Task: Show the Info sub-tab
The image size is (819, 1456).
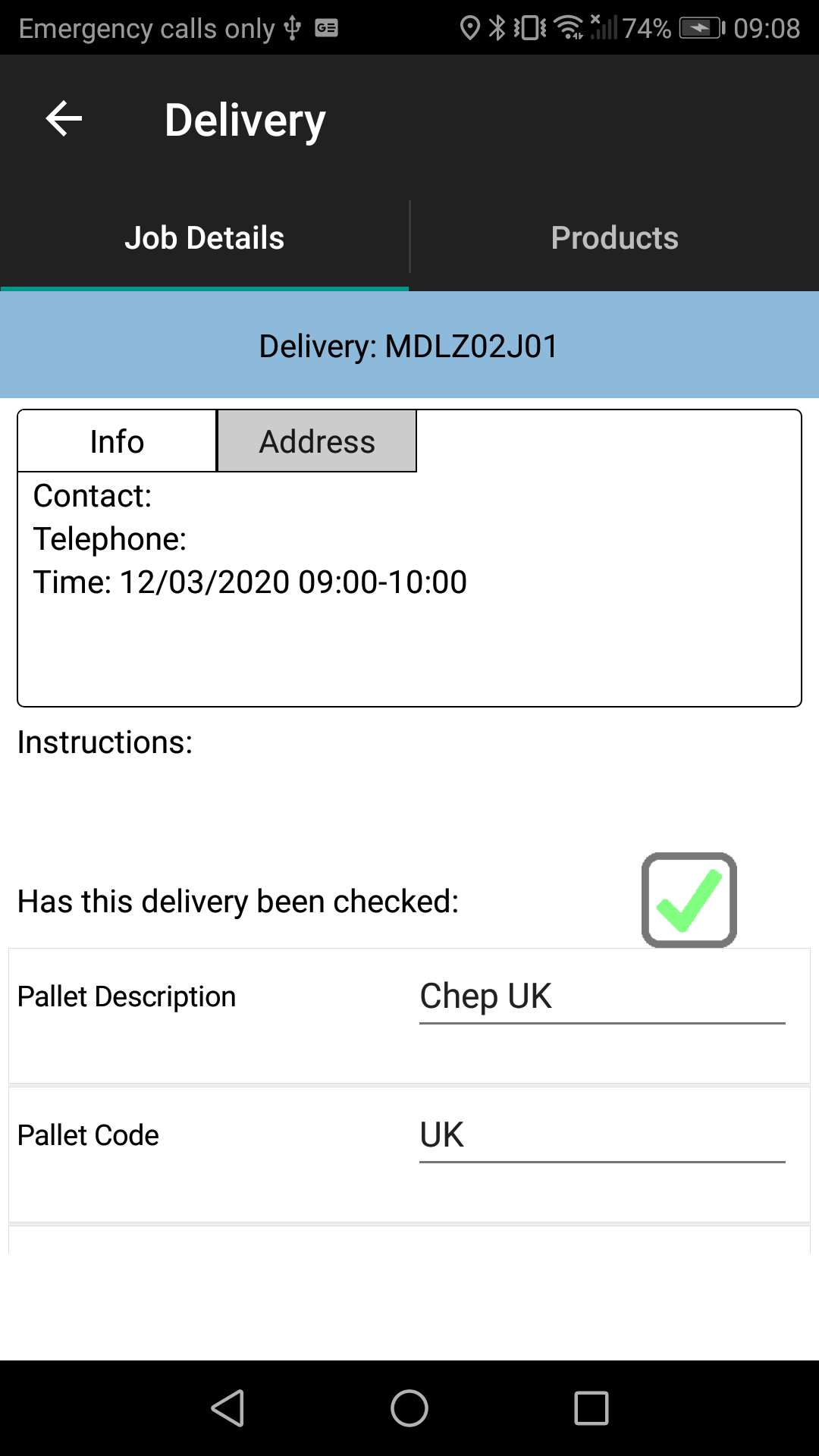Action: pyautogui.click(x=118, y=441)
